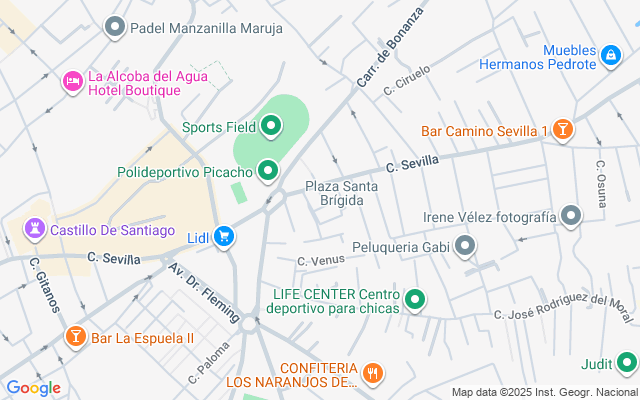This screenshot has width=640, height=400.
Task: Tap the Confitería Los Naranjos restaurant pin
Action: (x=373, y=374)
